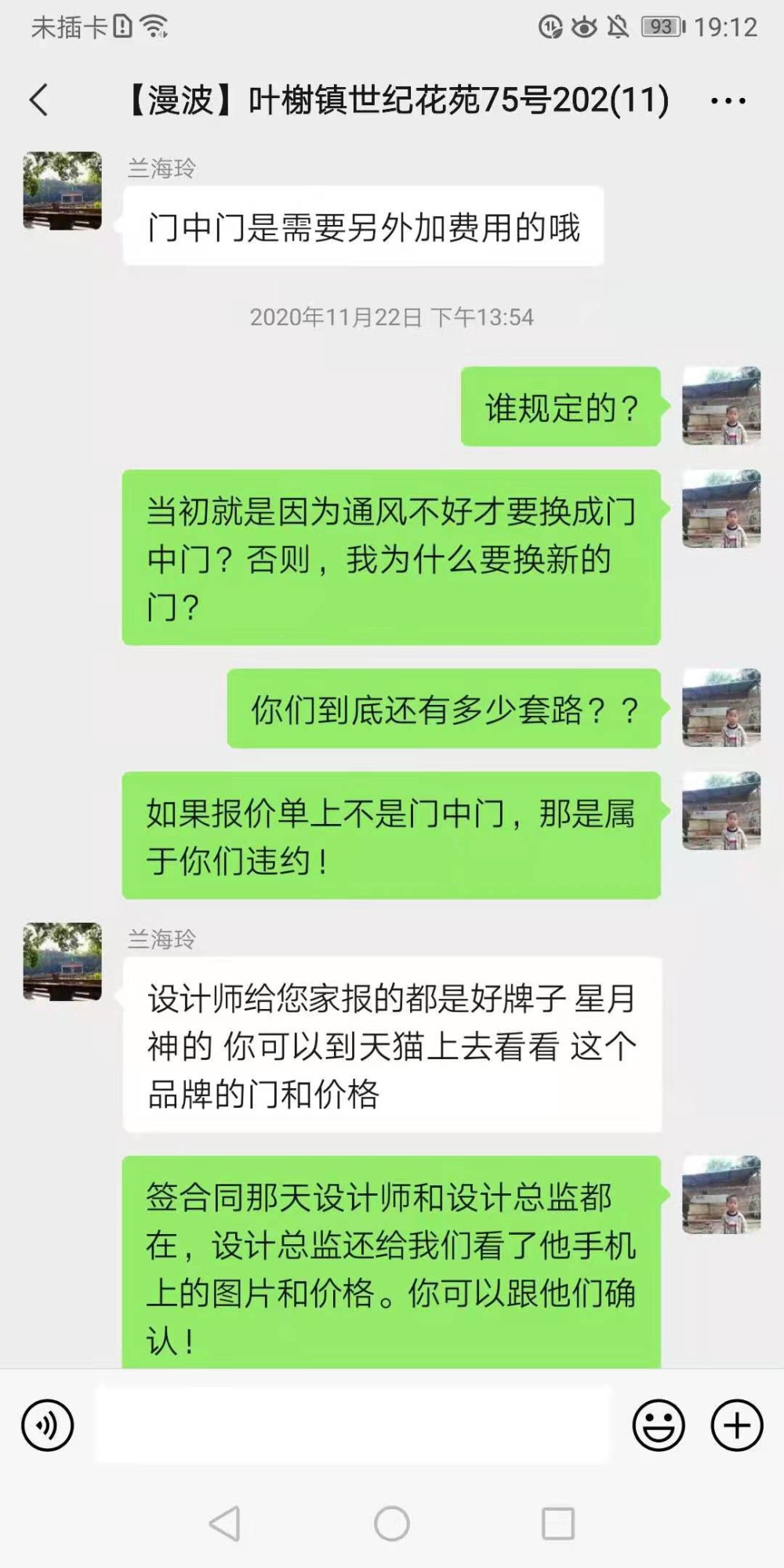Screen dimensions: 784x1568
Task: Open 兰海玲's avatar beside 门中门 message
Action: tap(63, 191)
